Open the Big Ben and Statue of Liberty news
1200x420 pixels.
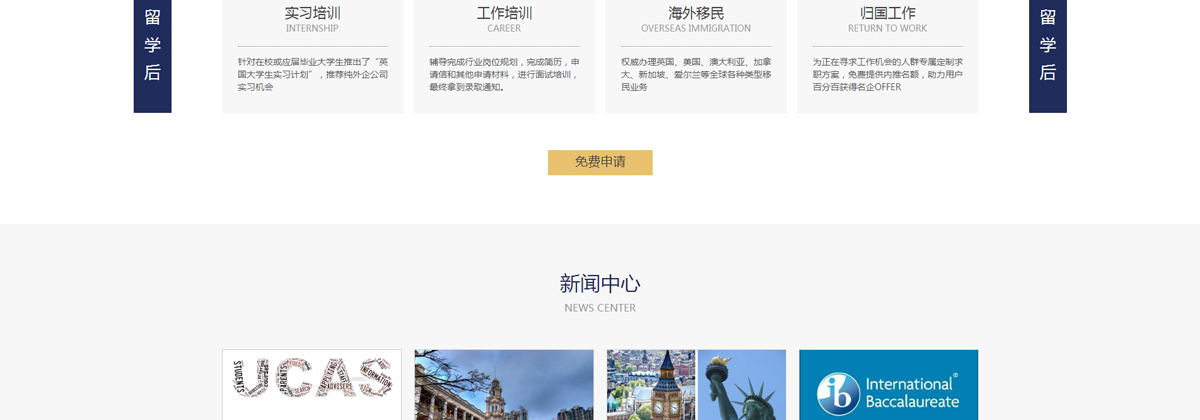(696, 385)
